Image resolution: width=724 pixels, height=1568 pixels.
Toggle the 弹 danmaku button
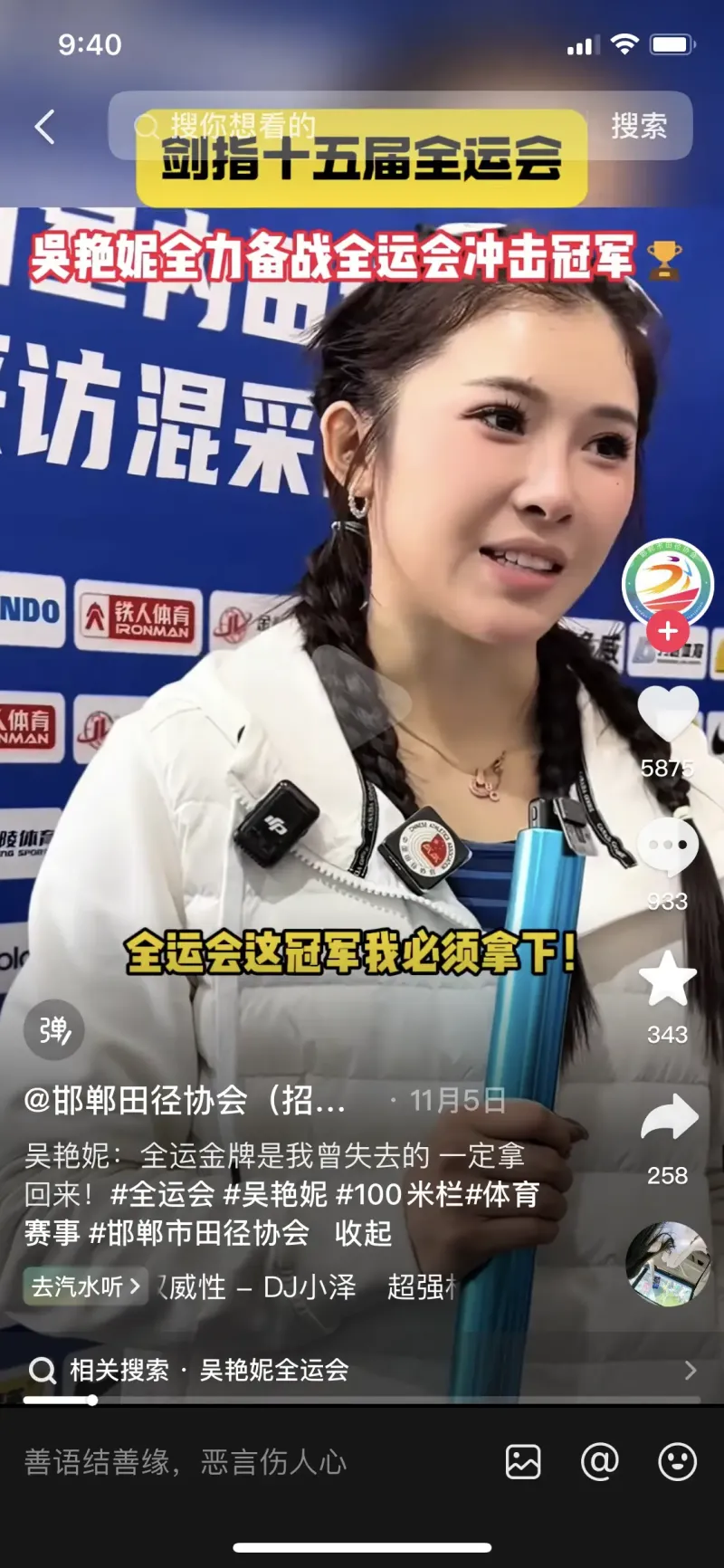point(54,1030)
